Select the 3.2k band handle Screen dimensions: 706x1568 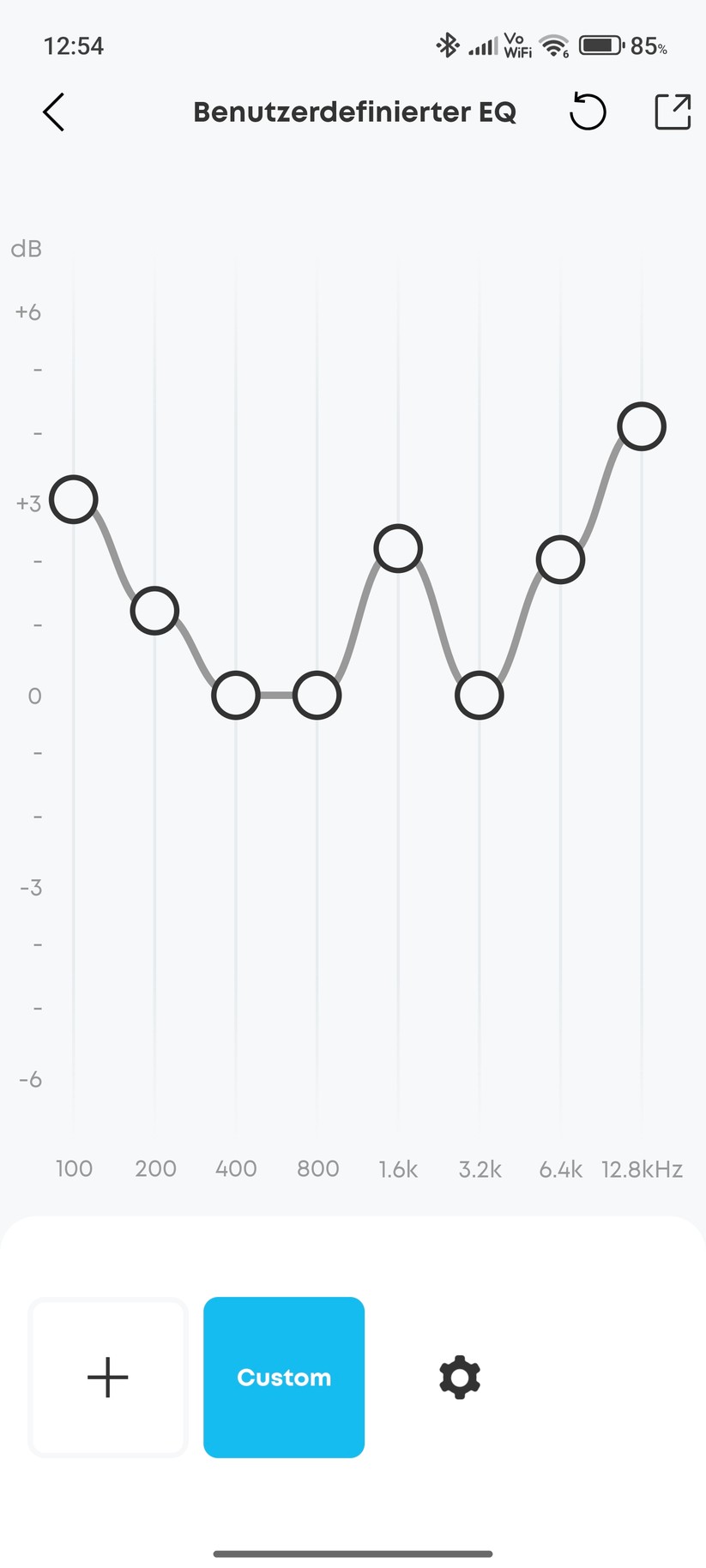coord(480,695)
